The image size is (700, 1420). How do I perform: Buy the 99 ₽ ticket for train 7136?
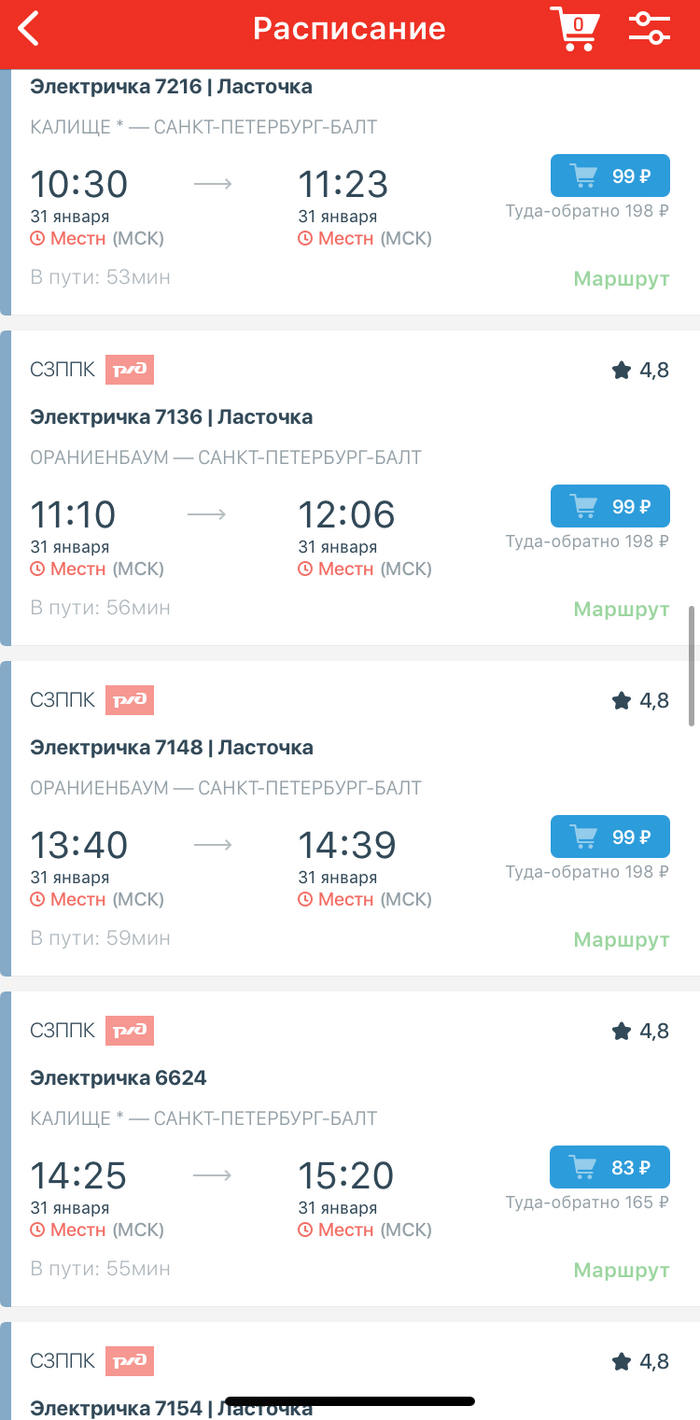click(610, 507)
